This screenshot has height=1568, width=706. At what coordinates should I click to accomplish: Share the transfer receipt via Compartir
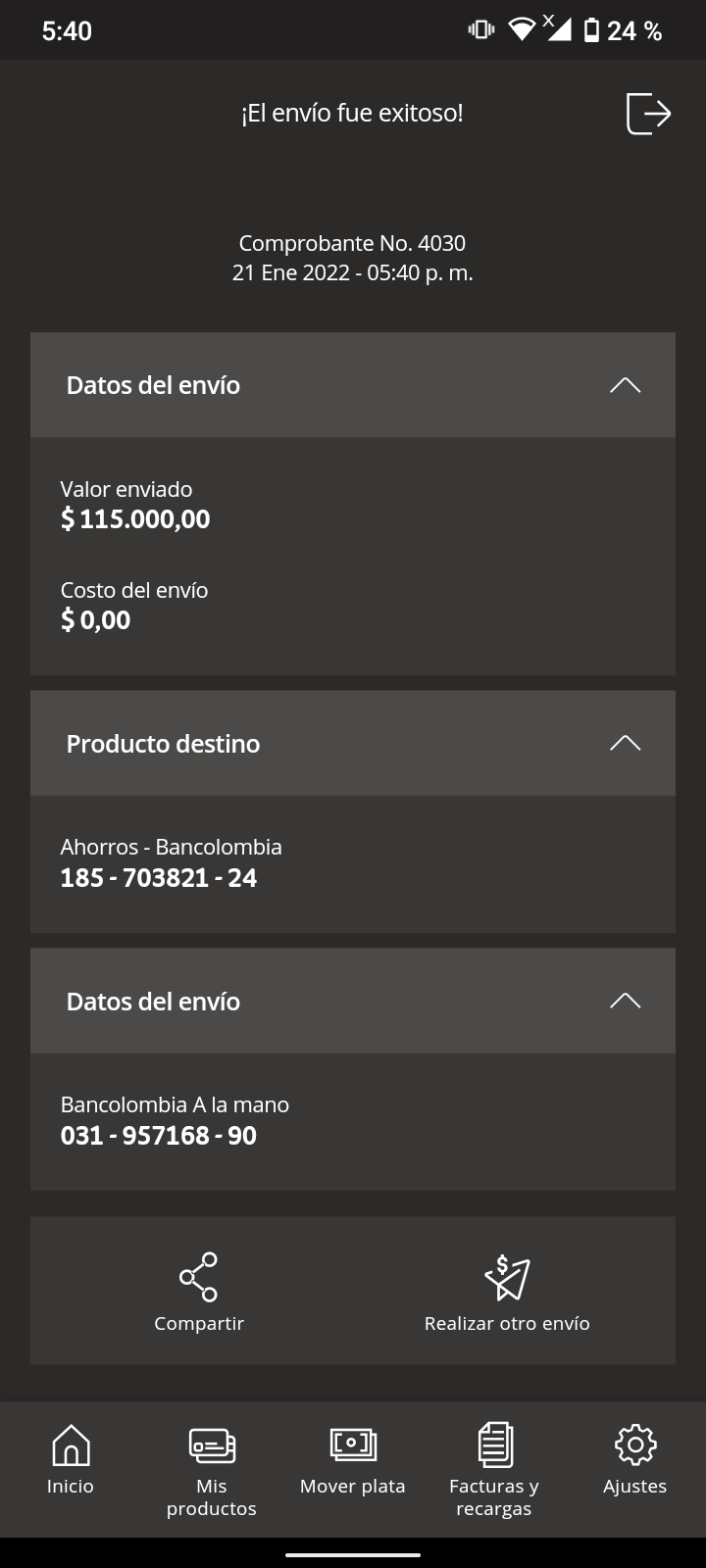tap(199, 1292)
